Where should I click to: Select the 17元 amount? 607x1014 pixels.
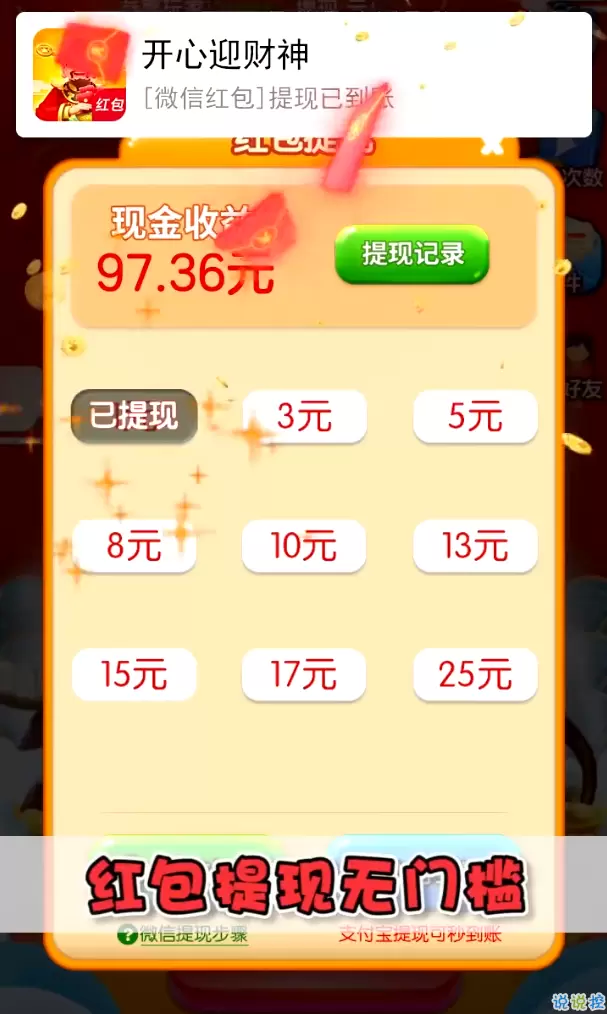click(x=304, y=675)
